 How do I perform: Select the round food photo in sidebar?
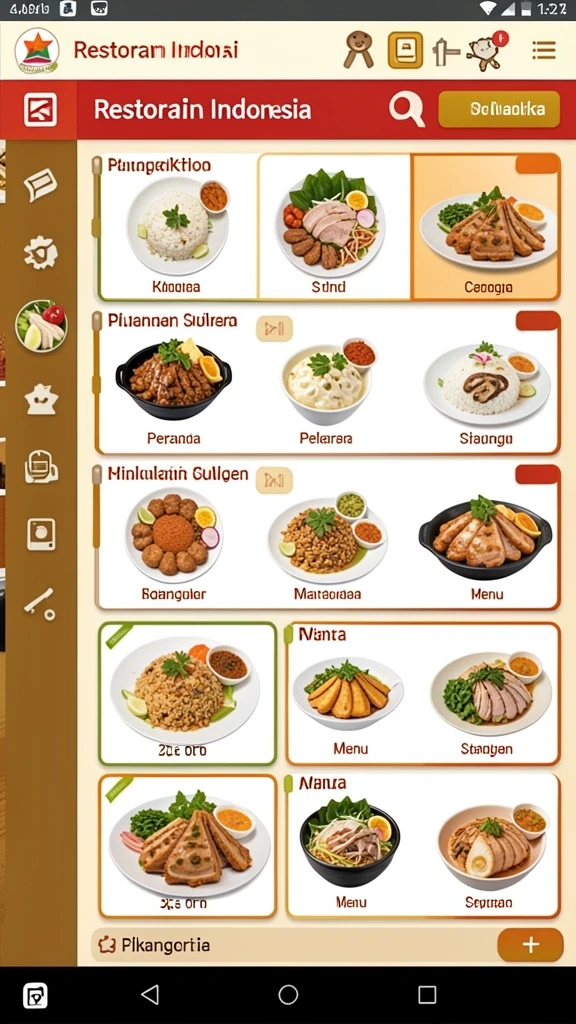click(x=41, y=326)
